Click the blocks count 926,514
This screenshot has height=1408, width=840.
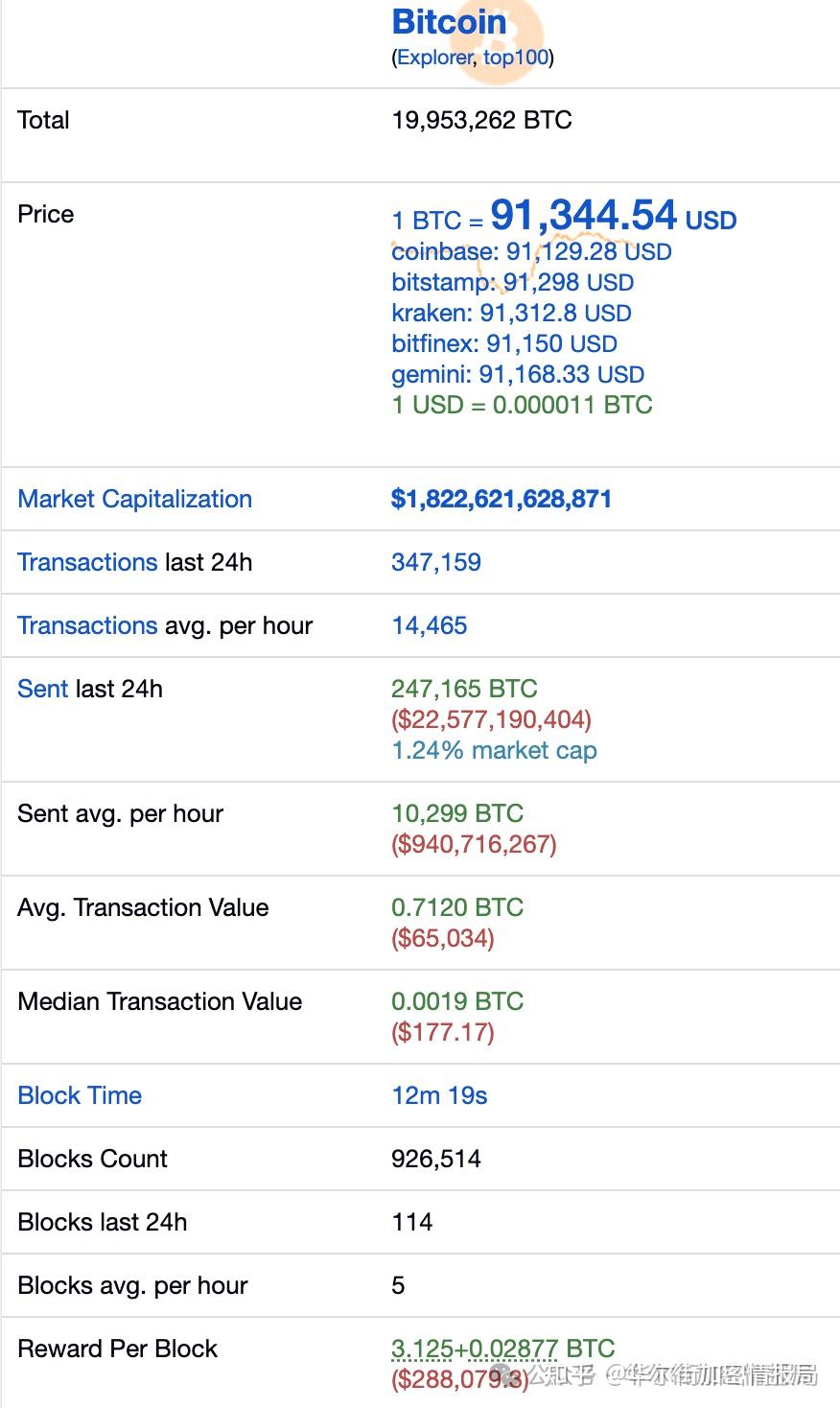click(435, 1159)
